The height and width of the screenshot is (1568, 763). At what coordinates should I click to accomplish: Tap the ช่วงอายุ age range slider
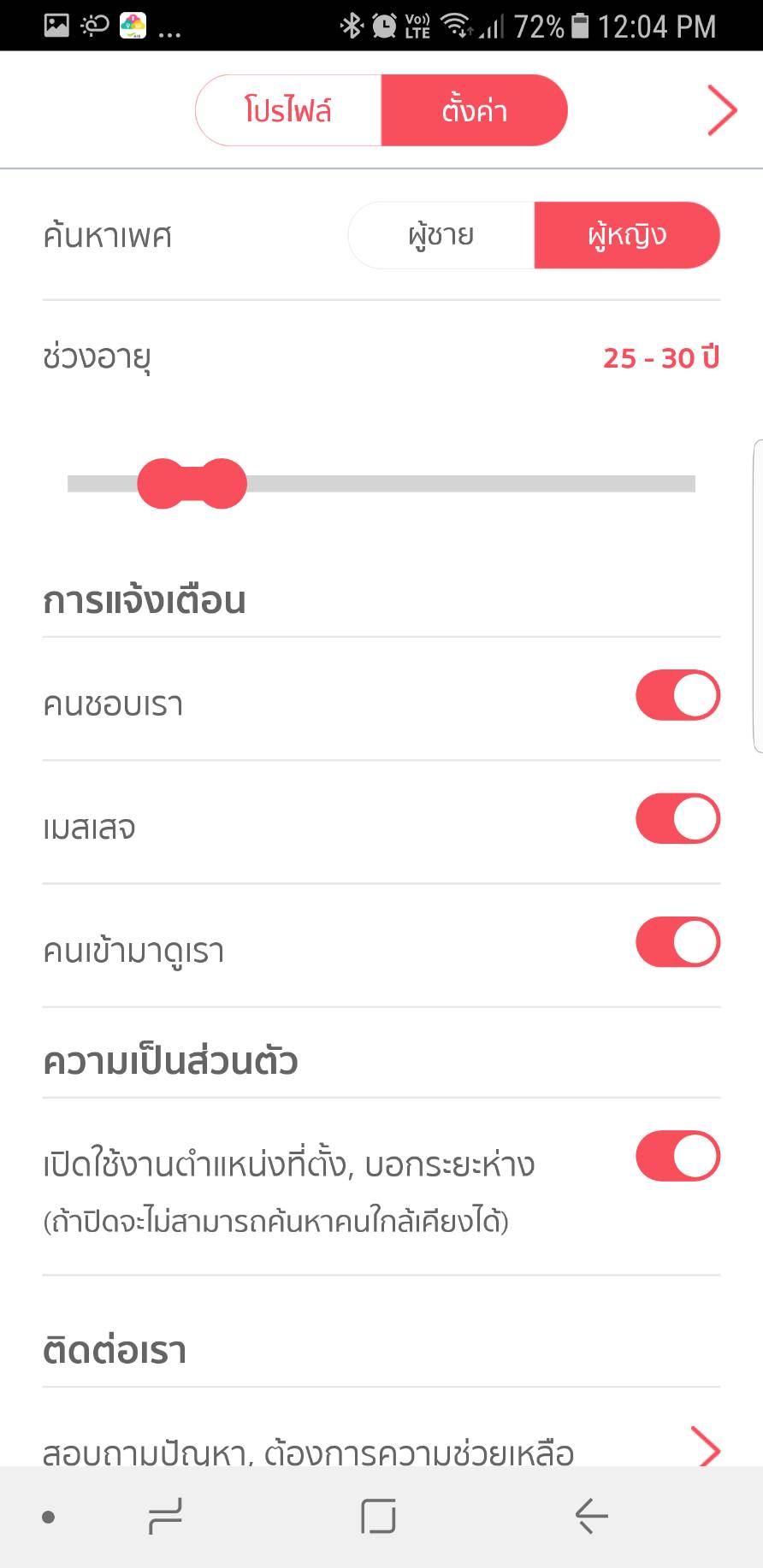(x=381, y=484)
